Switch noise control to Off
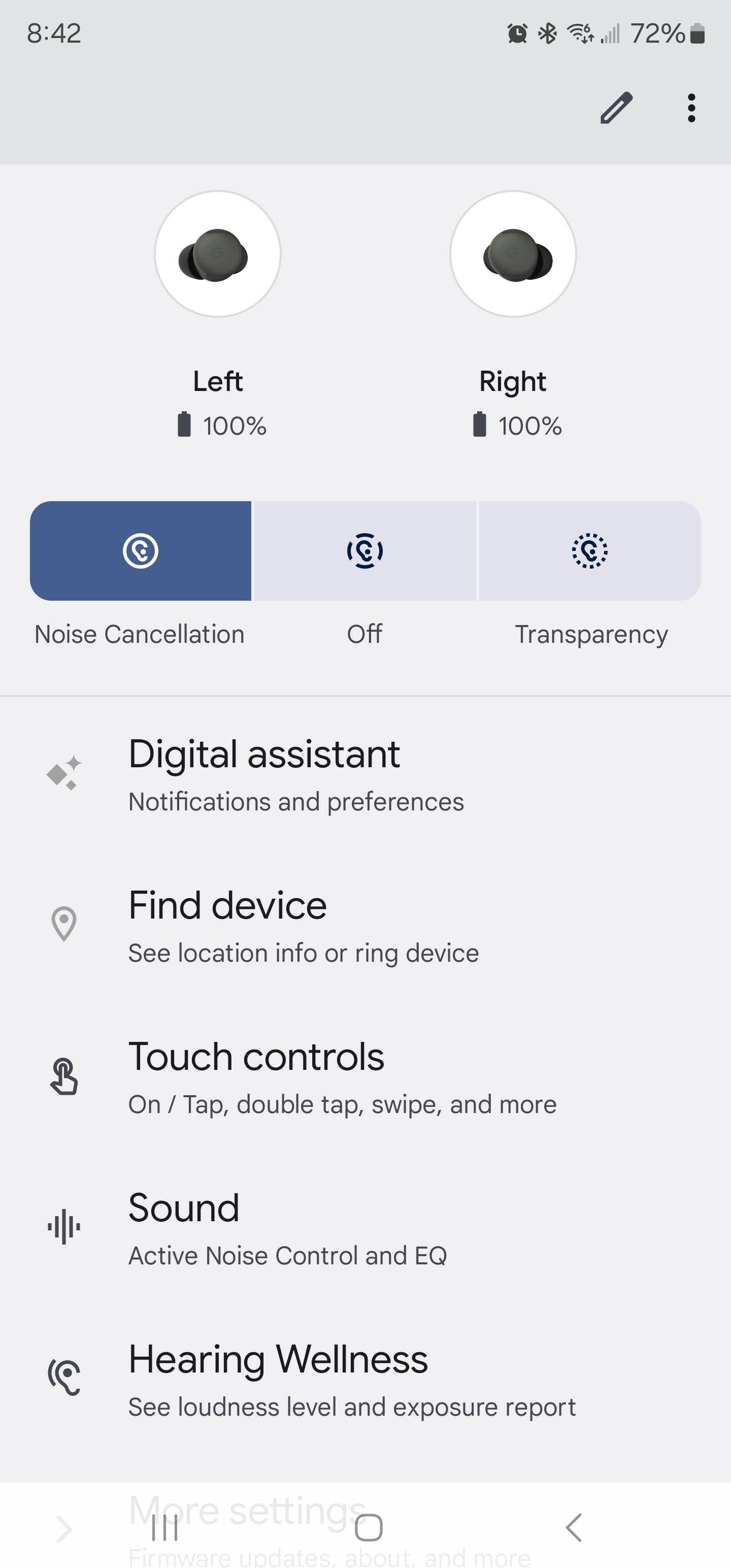 coord(364,551)
